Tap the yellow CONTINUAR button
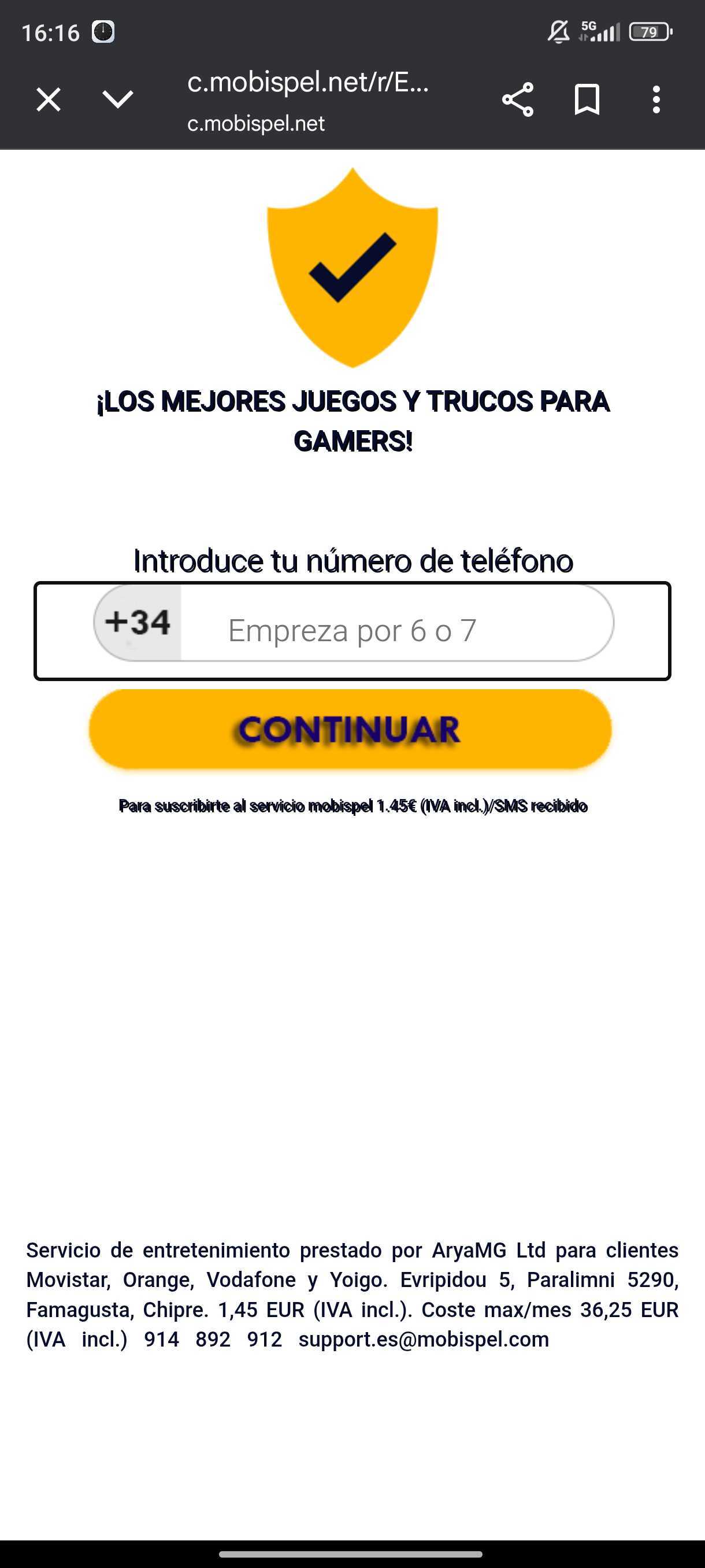This screenshot has height=1568, width=705. tap(350, 729)
